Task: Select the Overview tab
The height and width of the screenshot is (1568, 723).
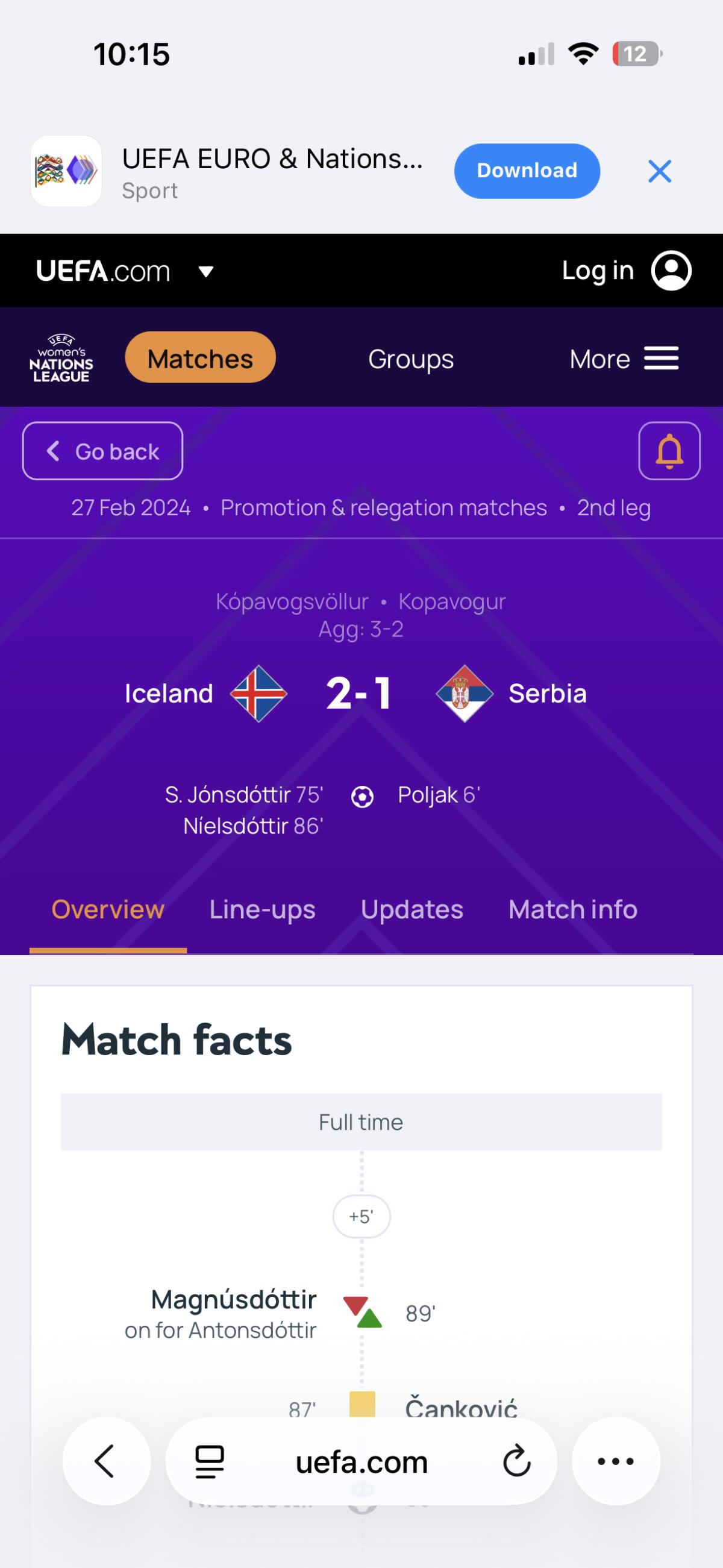Action: (108, 910)
